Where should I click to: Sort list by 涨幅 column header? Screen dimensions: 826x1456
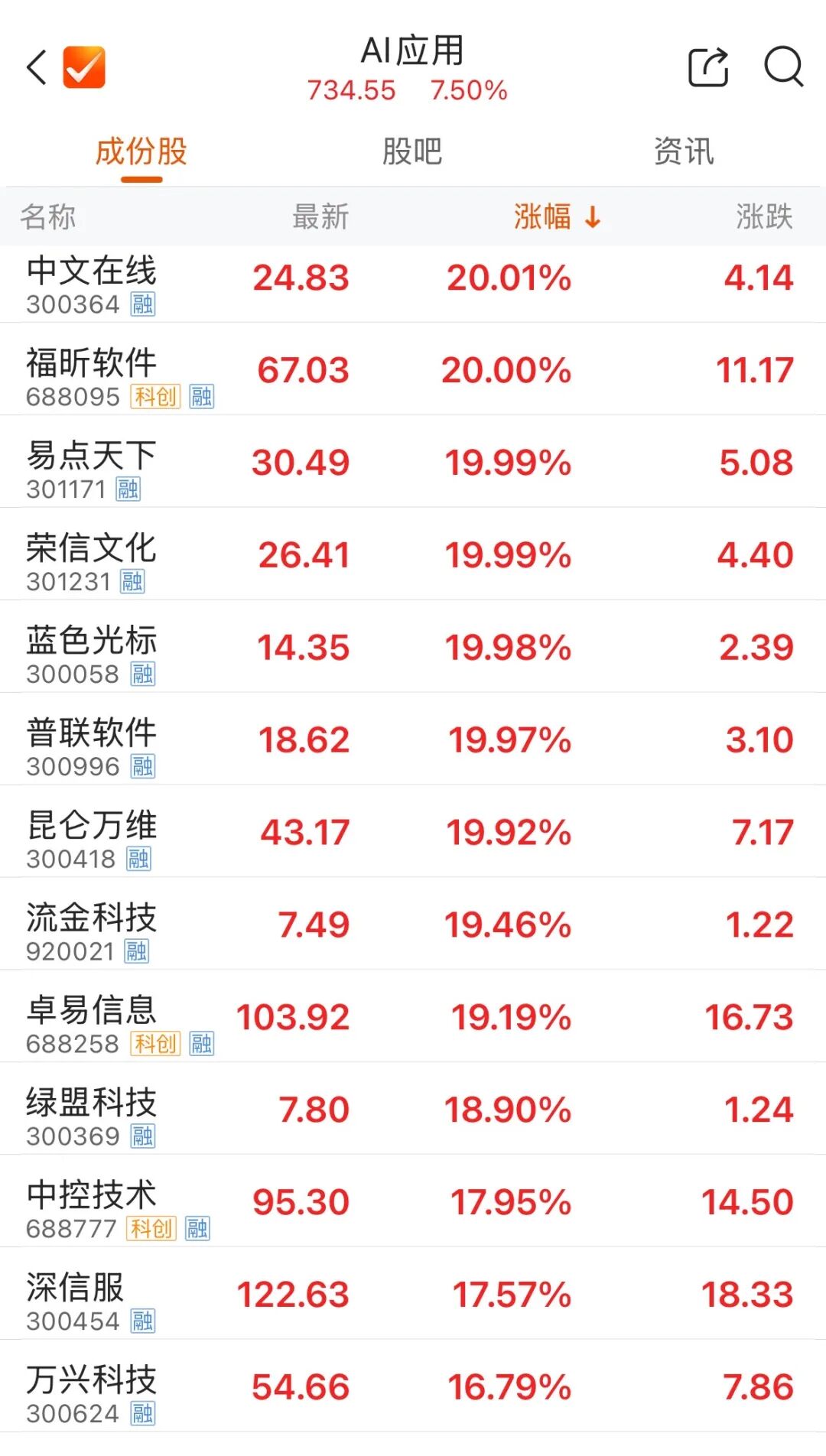pyautogui.click(x=558, y=216)
